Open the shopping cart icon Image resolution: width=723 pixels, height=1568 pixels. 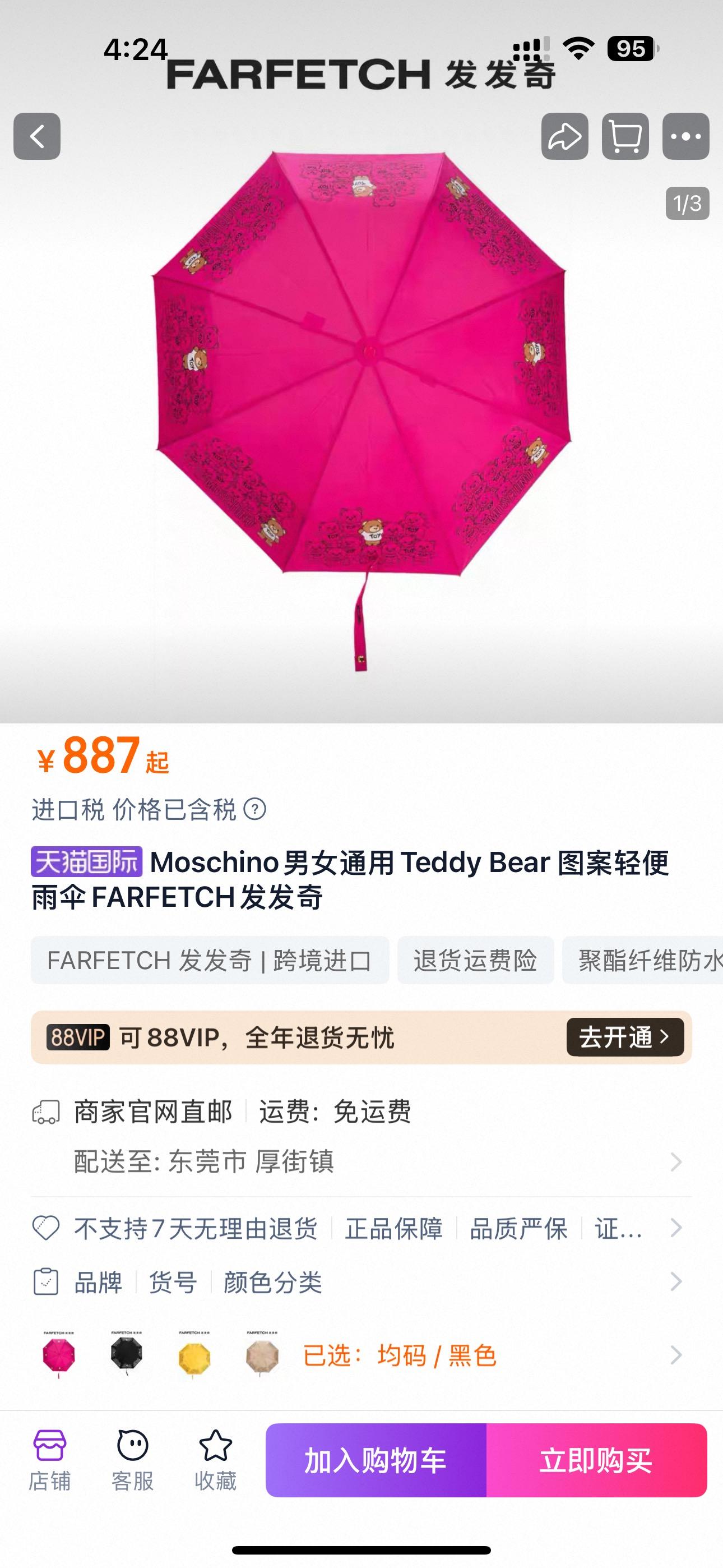[x=625, y=136]
